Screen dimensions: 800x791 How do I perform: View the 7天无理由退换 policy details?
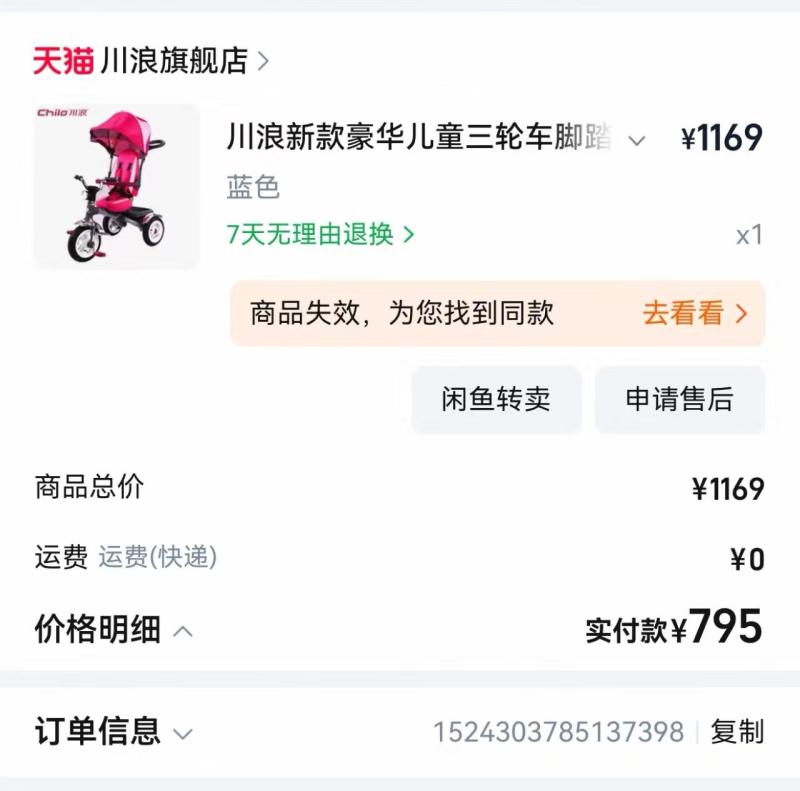[320, 235]
